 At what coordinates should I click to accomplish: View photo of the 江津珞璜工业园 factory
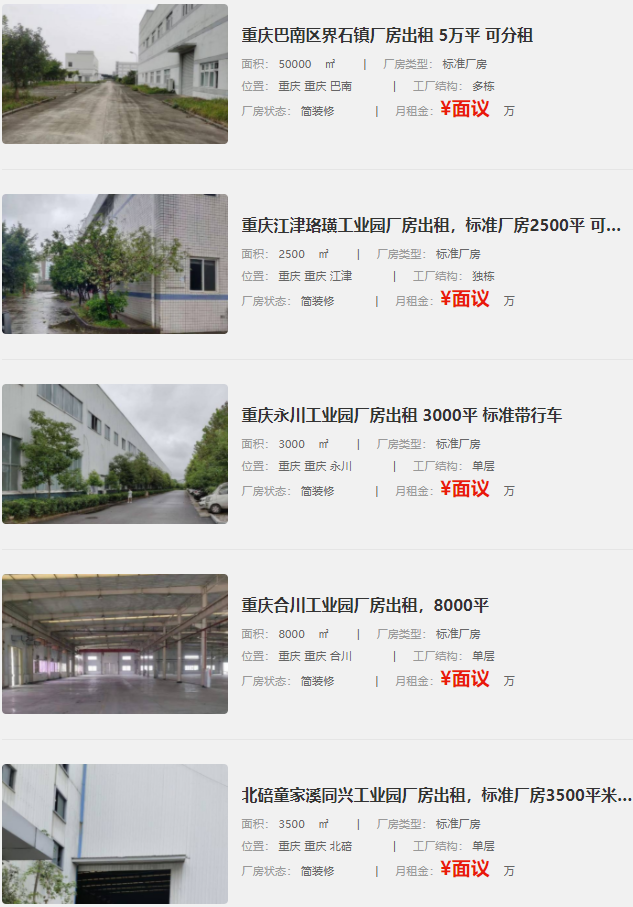coord(115,264)
